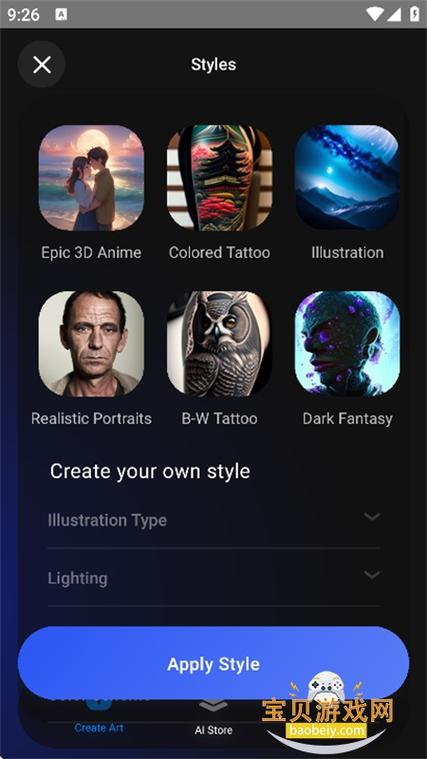This screenshot has width=427, height=759.
Task: Select the Epic 3D Anime style
Action: tap(91, 178)
